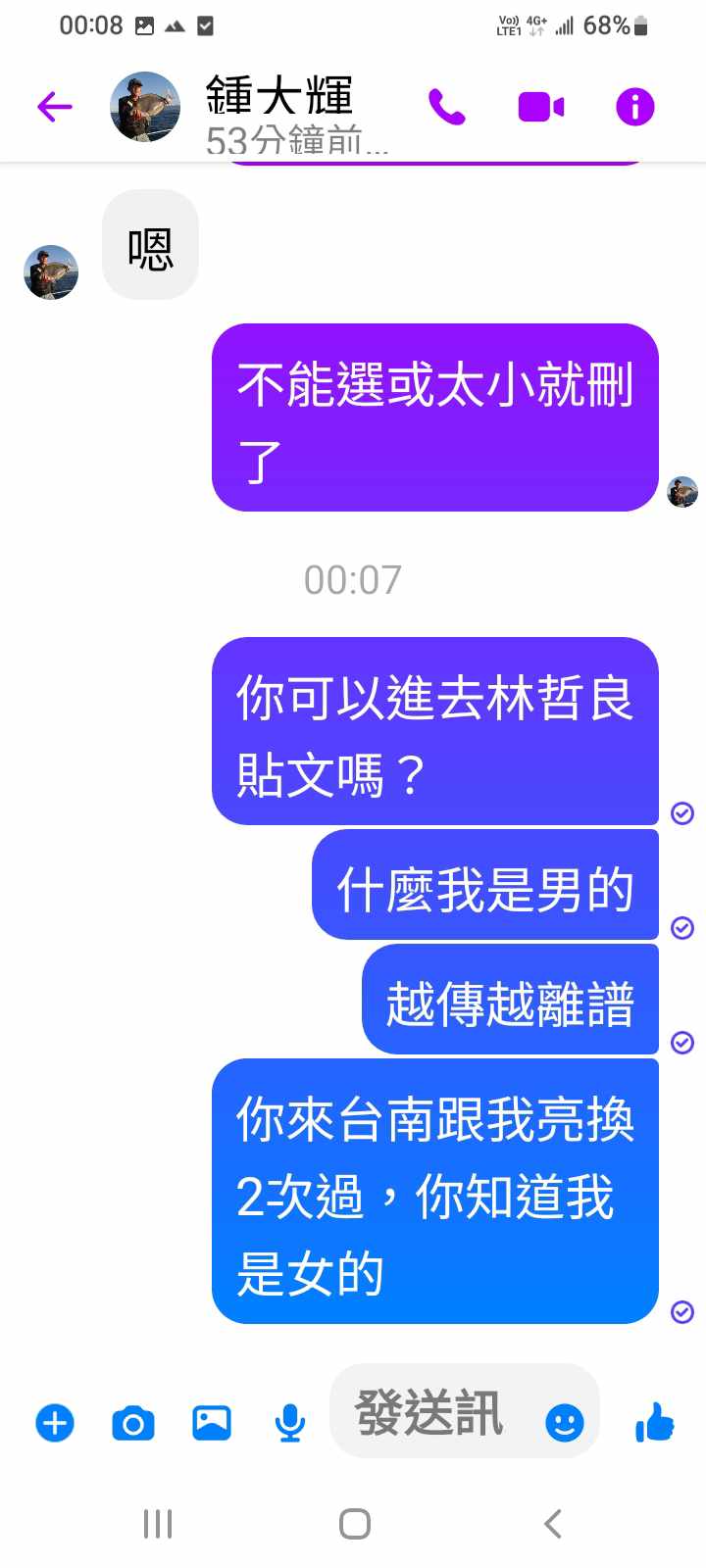Screen dimensions: 706x1568
Task: Open more attachment options plus icon
Action: (x=55, y=1423)
